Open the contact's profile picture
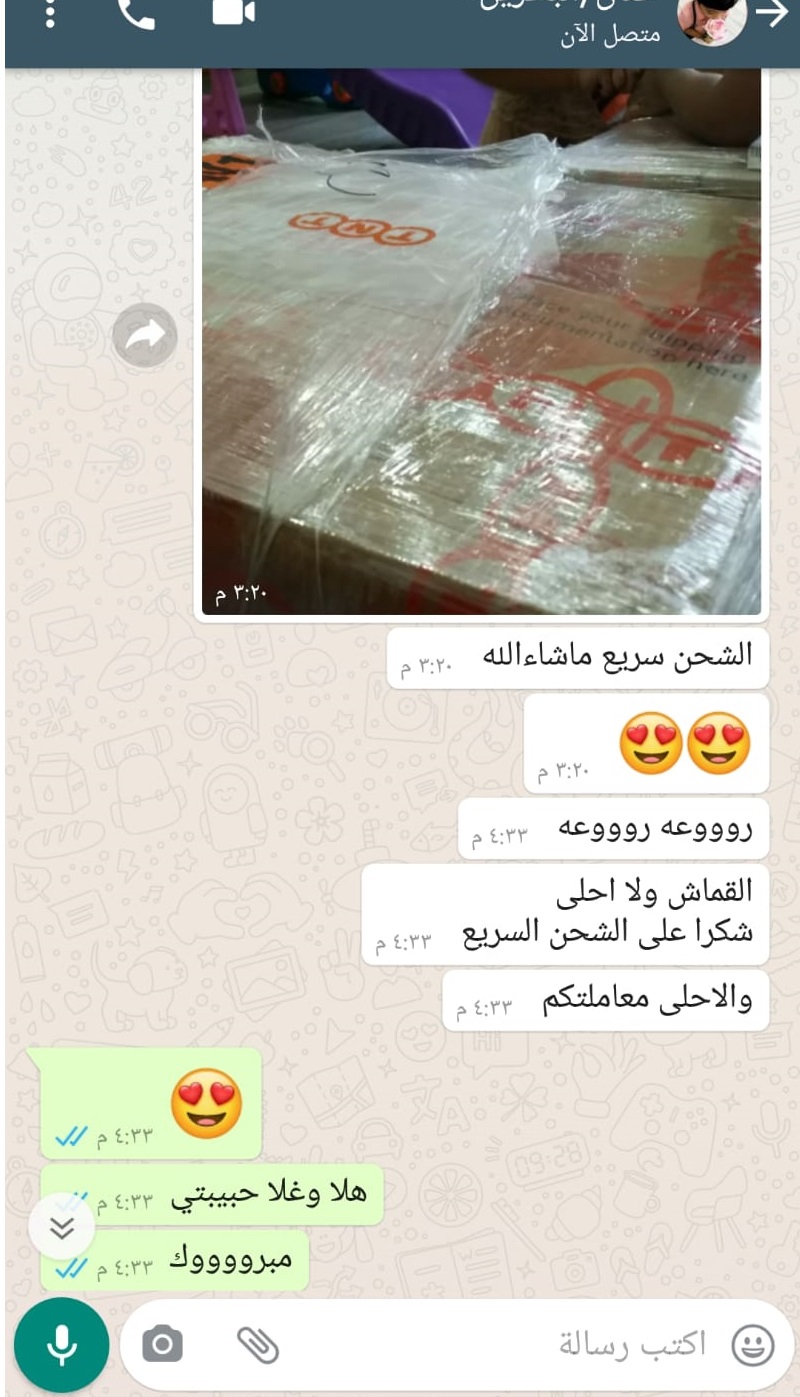 click(x=712, y=20)
